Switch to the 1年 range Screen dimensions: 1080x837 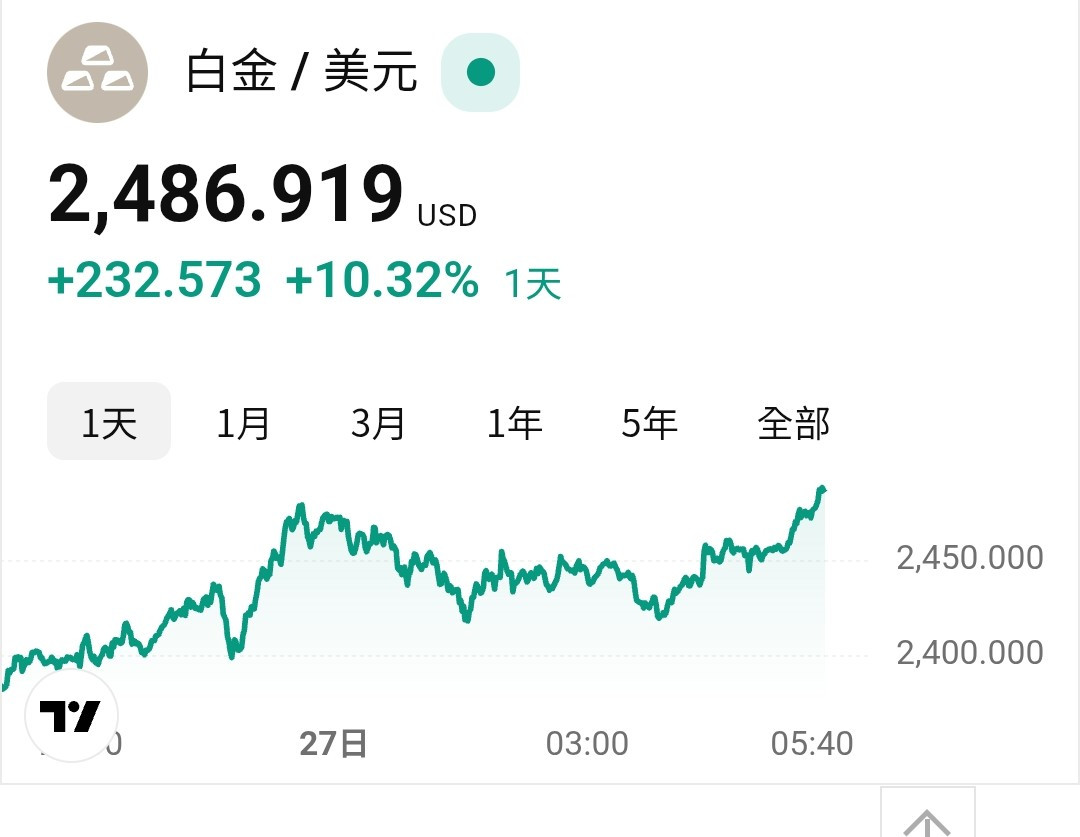click(x=514, y=423)
